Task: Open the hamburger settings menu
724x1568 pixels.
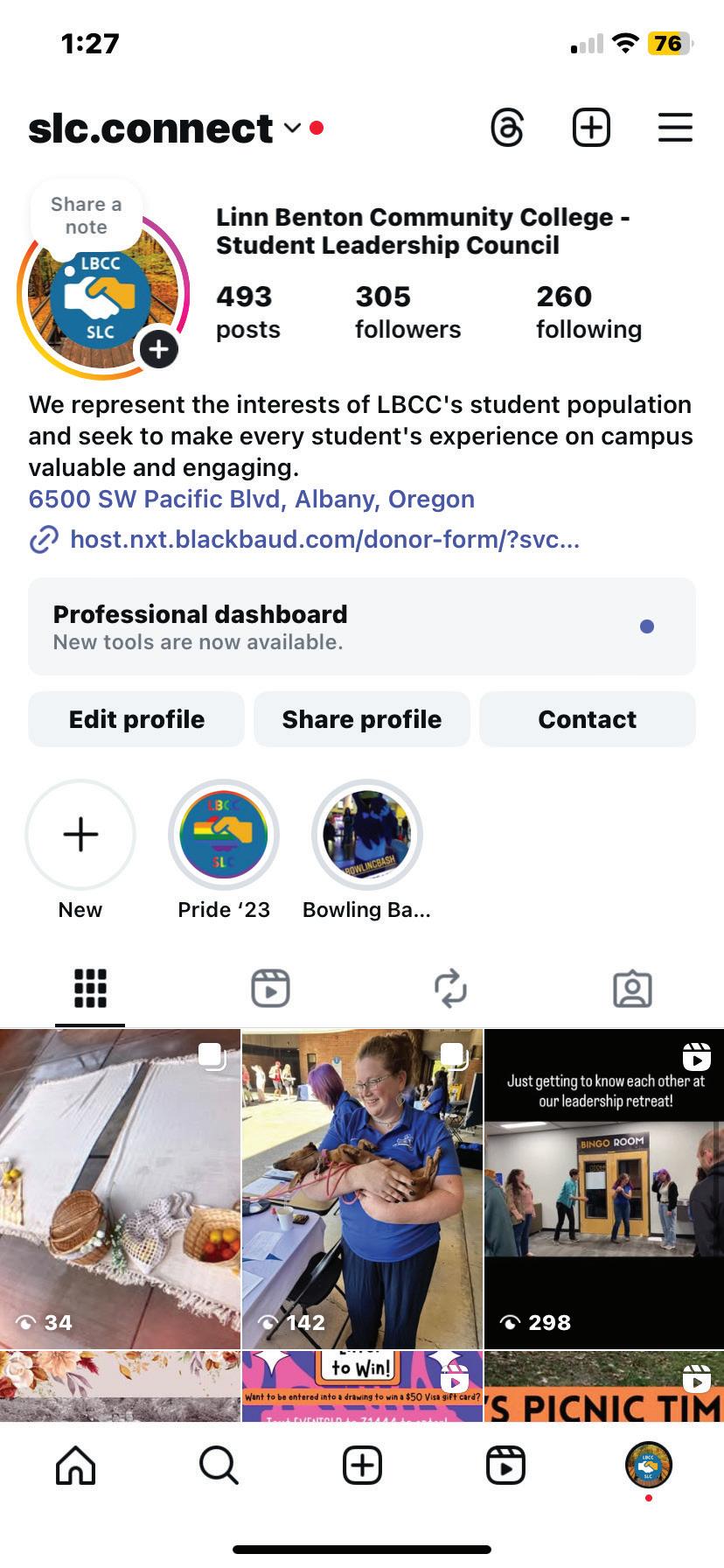Action: coord(675,128)
